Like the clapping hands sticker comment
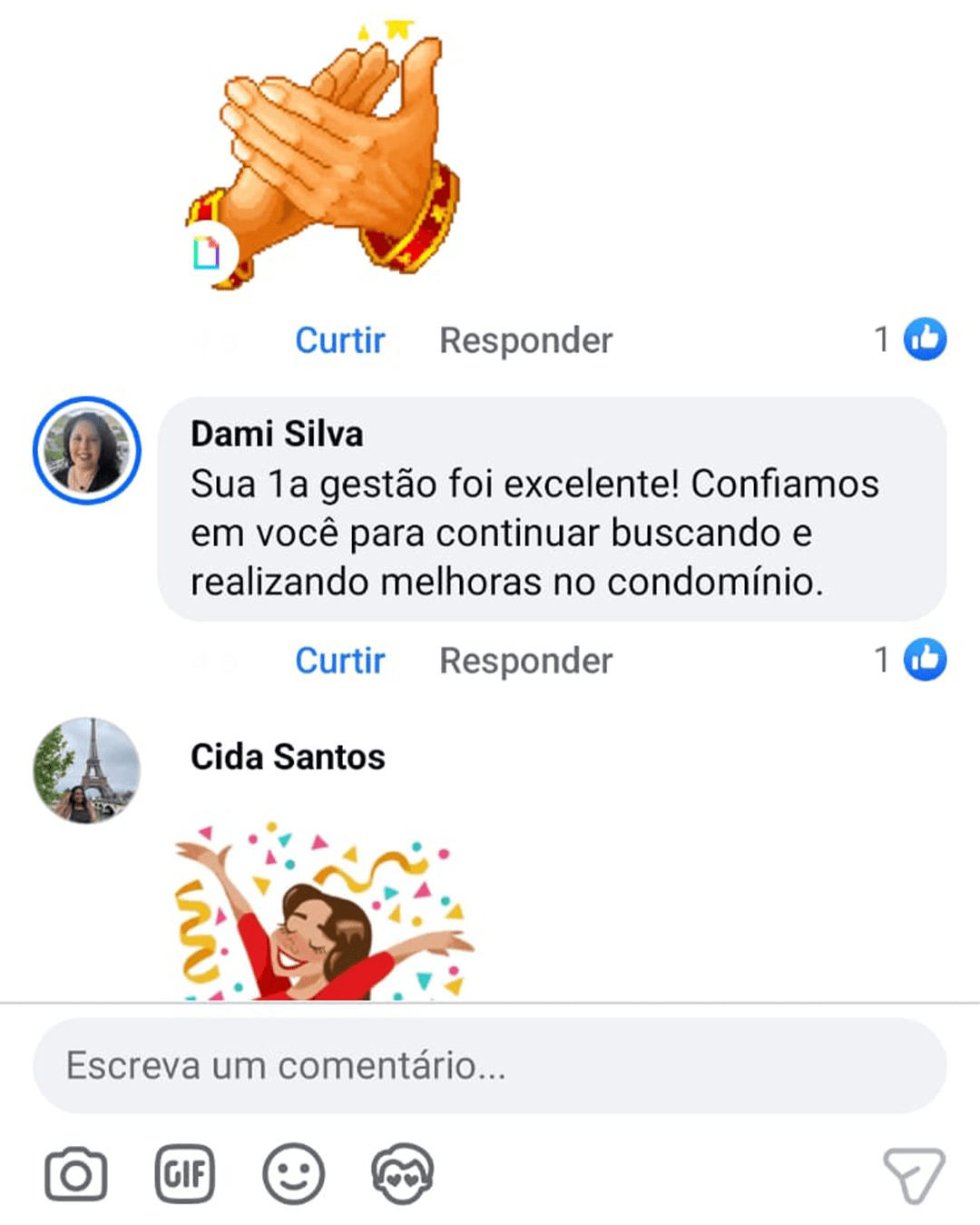The height and width of the screenshot is (1225, 980). [x=340, y=340]
